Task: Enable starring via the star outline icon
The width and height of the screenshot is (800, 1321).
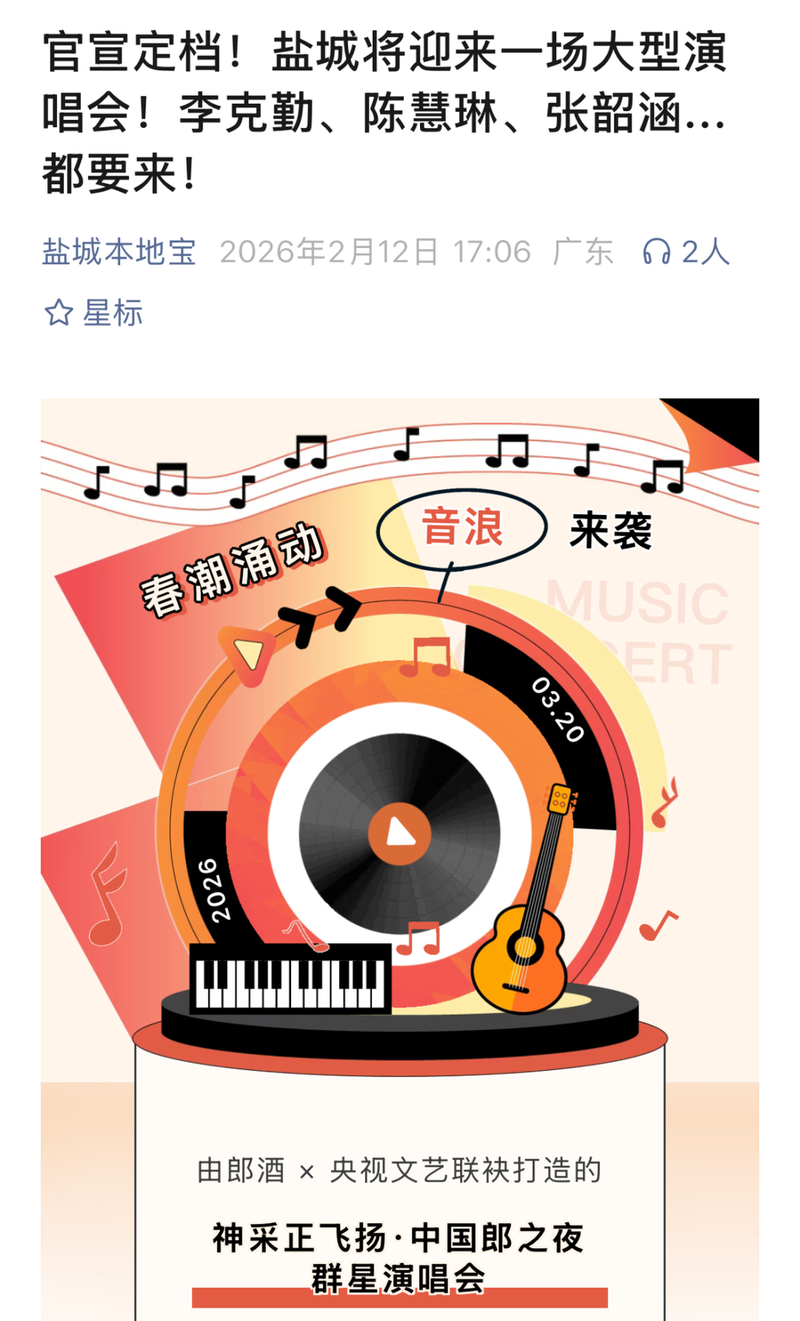Action: pos(60,313)
